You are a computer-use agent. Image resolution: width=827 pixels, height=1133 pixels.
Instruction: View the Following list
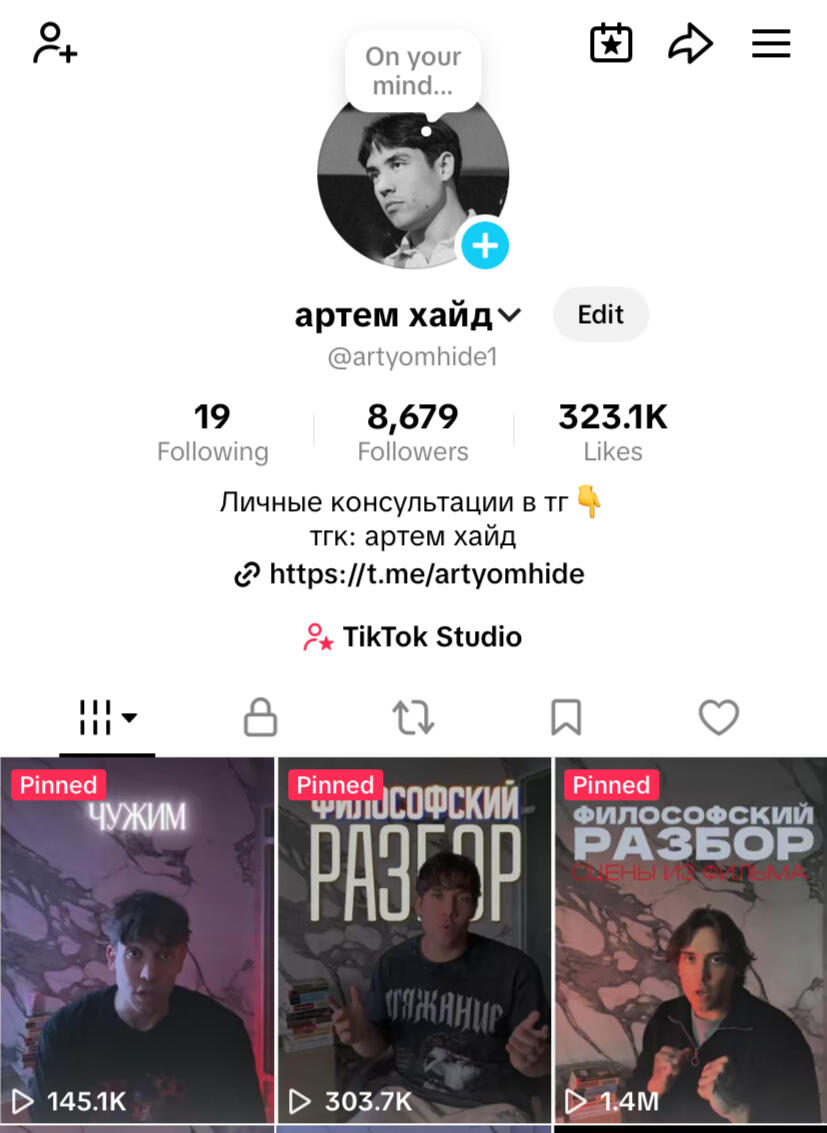tap(212, 432)
